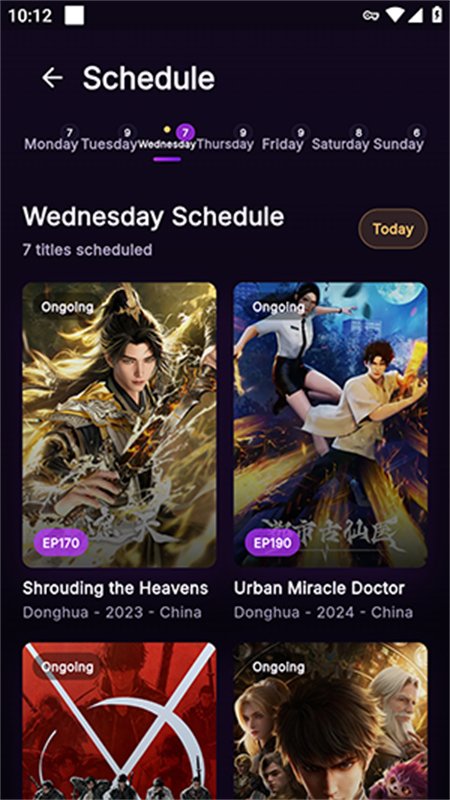
Task: Open Urban Miracle Doctor card
Action: click(331, 452)
